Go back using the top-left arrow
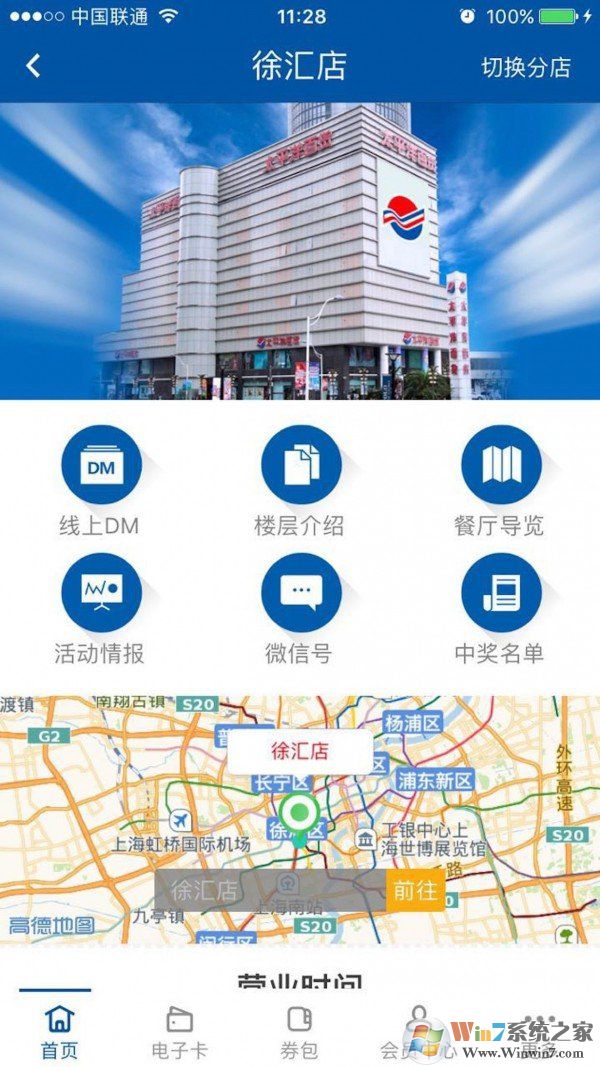This screenshot has width=600, height=1067. click(34, 66)
